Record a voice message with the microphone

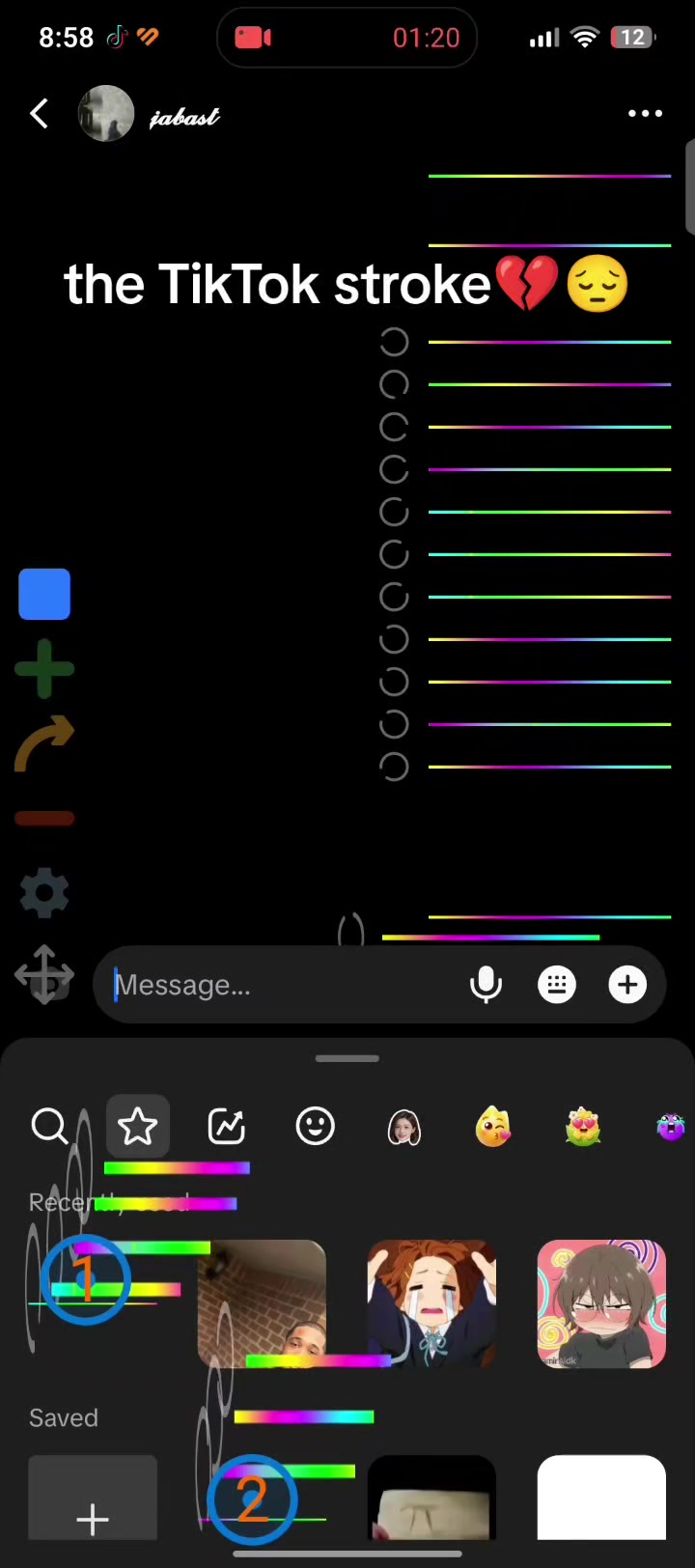pyautogui.click(x=486, y=985)
